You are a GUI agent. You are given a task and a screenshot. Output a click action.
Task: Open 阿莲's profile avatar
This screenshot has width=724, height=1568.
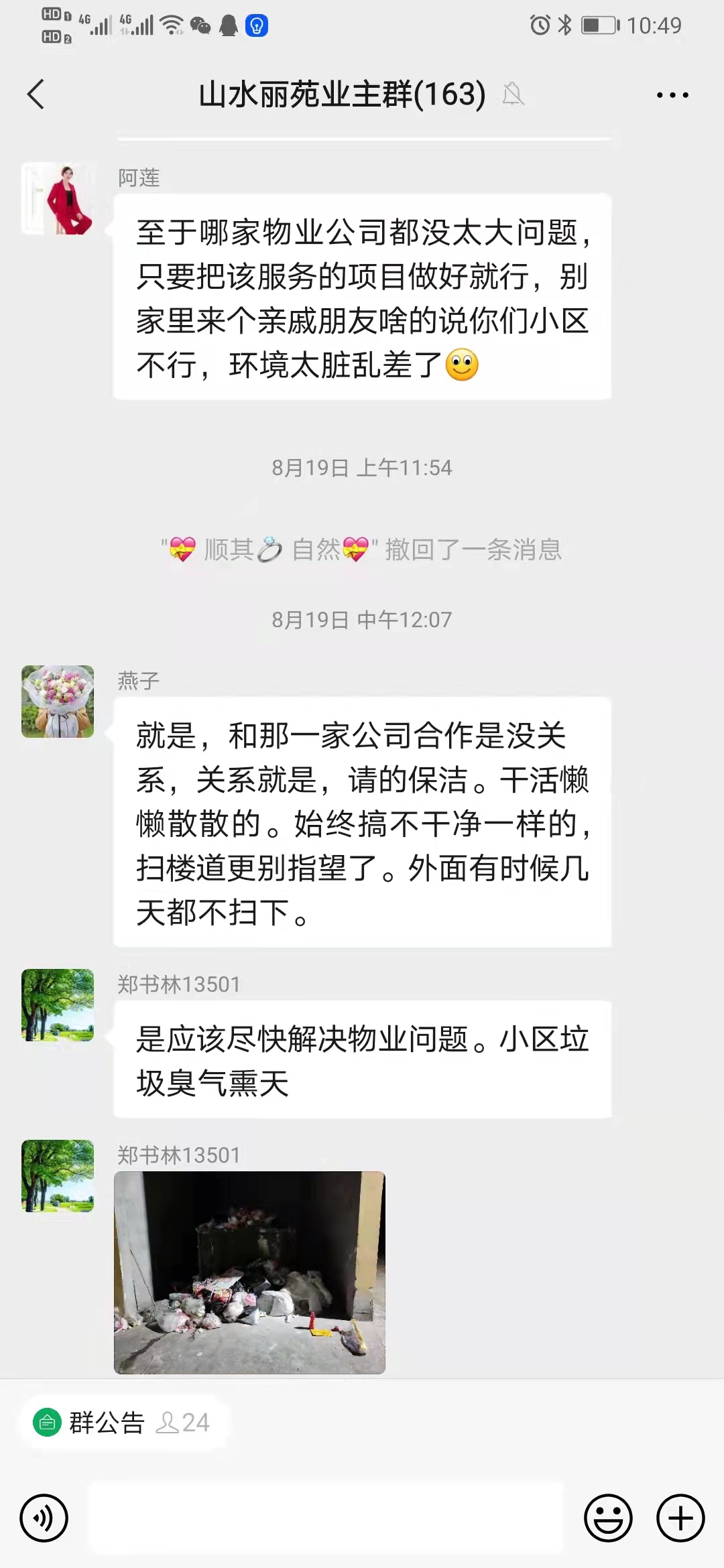tap(58, 199)
